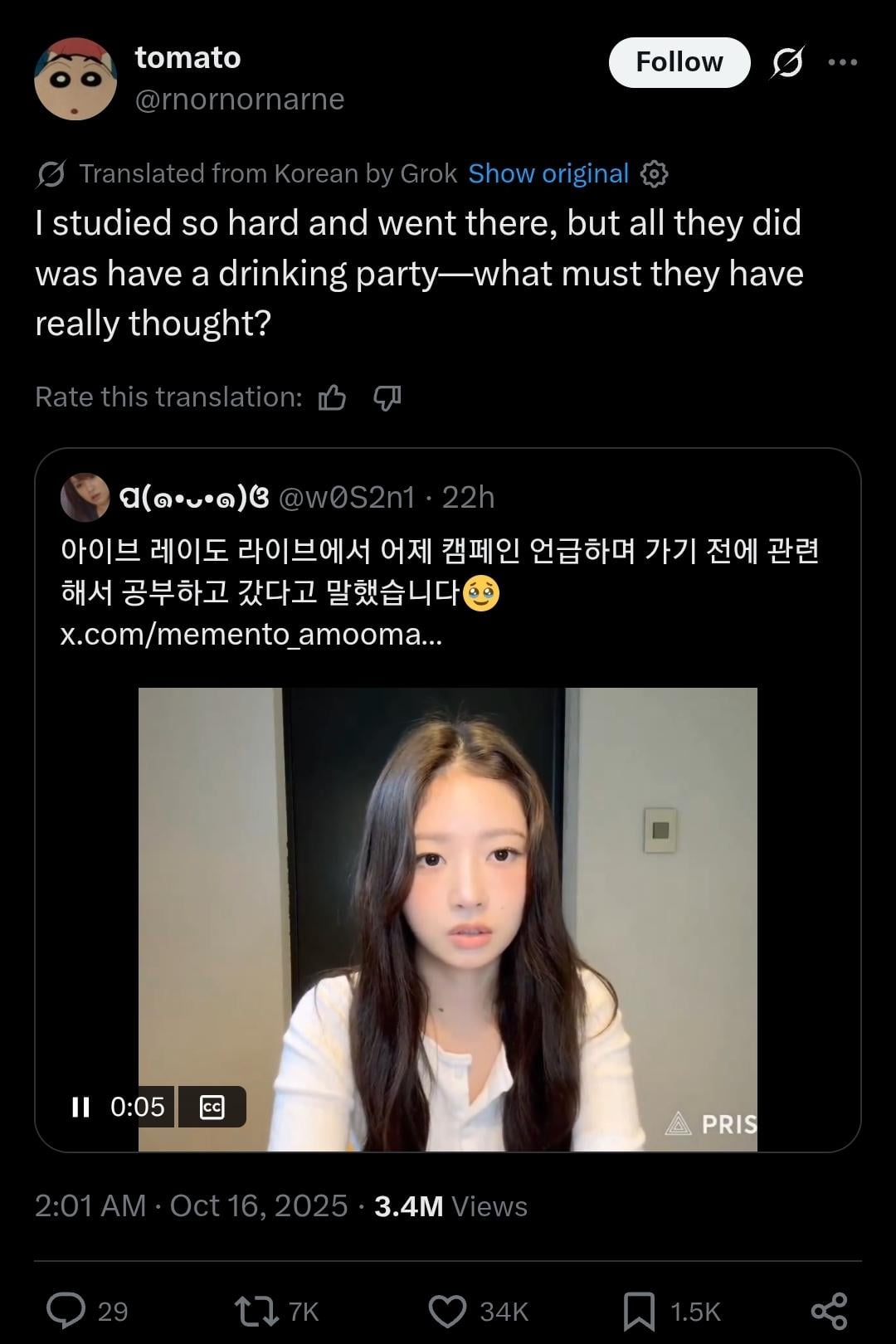Open the Grok icon beside Follow
This screenshot has height=1344, width=896.
tap(786, 62)
